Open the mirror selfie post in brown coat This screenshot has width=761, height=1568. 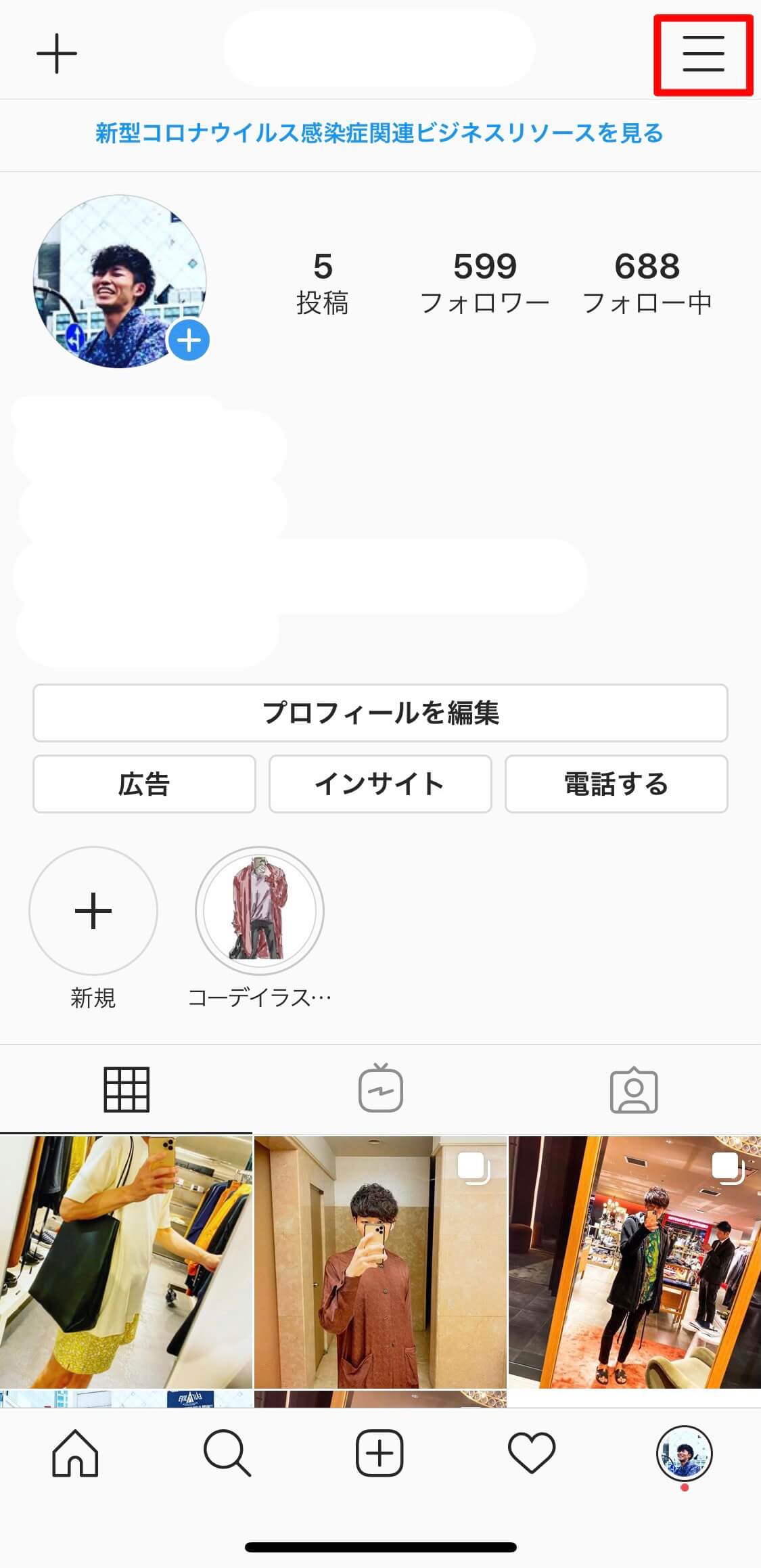pos(380,1262)
